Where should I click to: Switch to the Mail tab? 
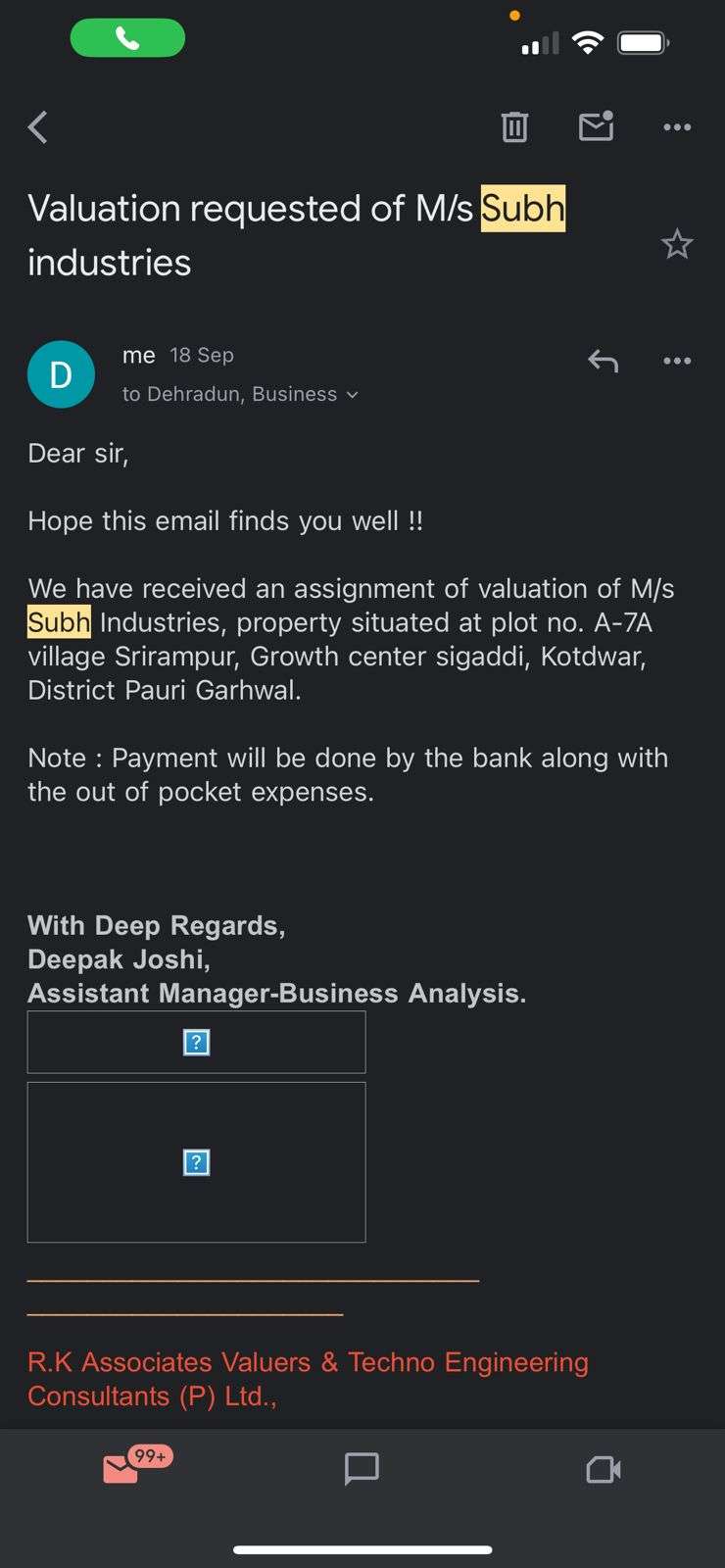coord(121,1468)
